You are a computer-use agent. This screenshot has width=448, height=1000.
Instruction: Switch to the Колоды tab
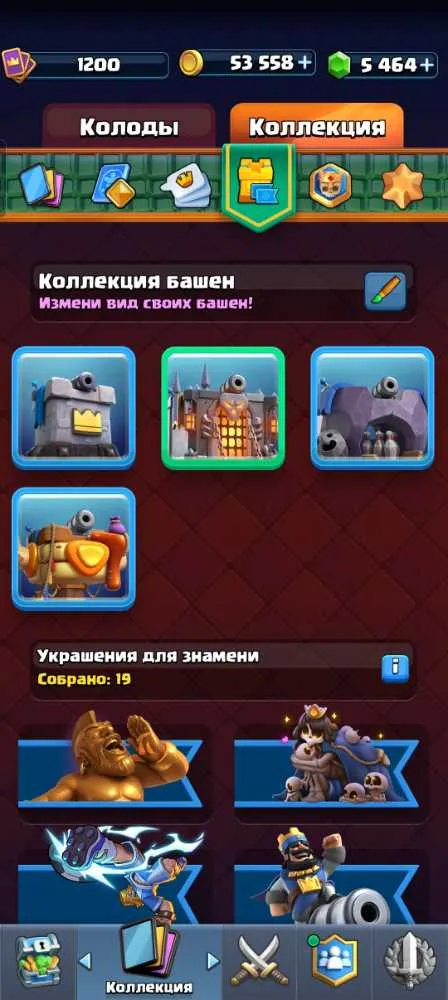pyautogui.click(x=129, y=126)
